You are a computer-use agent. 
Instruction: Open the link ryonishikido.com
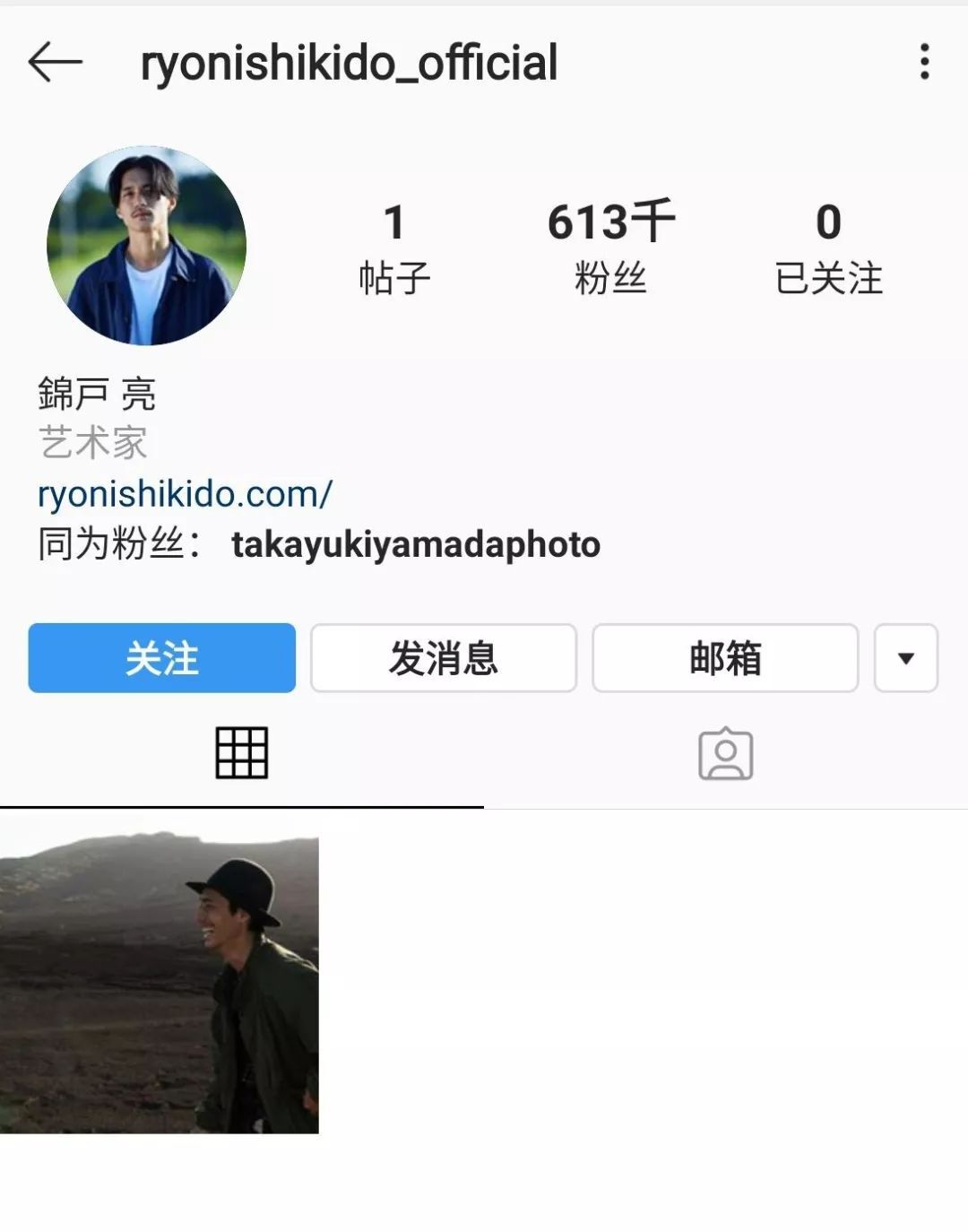tap(186, 491)
